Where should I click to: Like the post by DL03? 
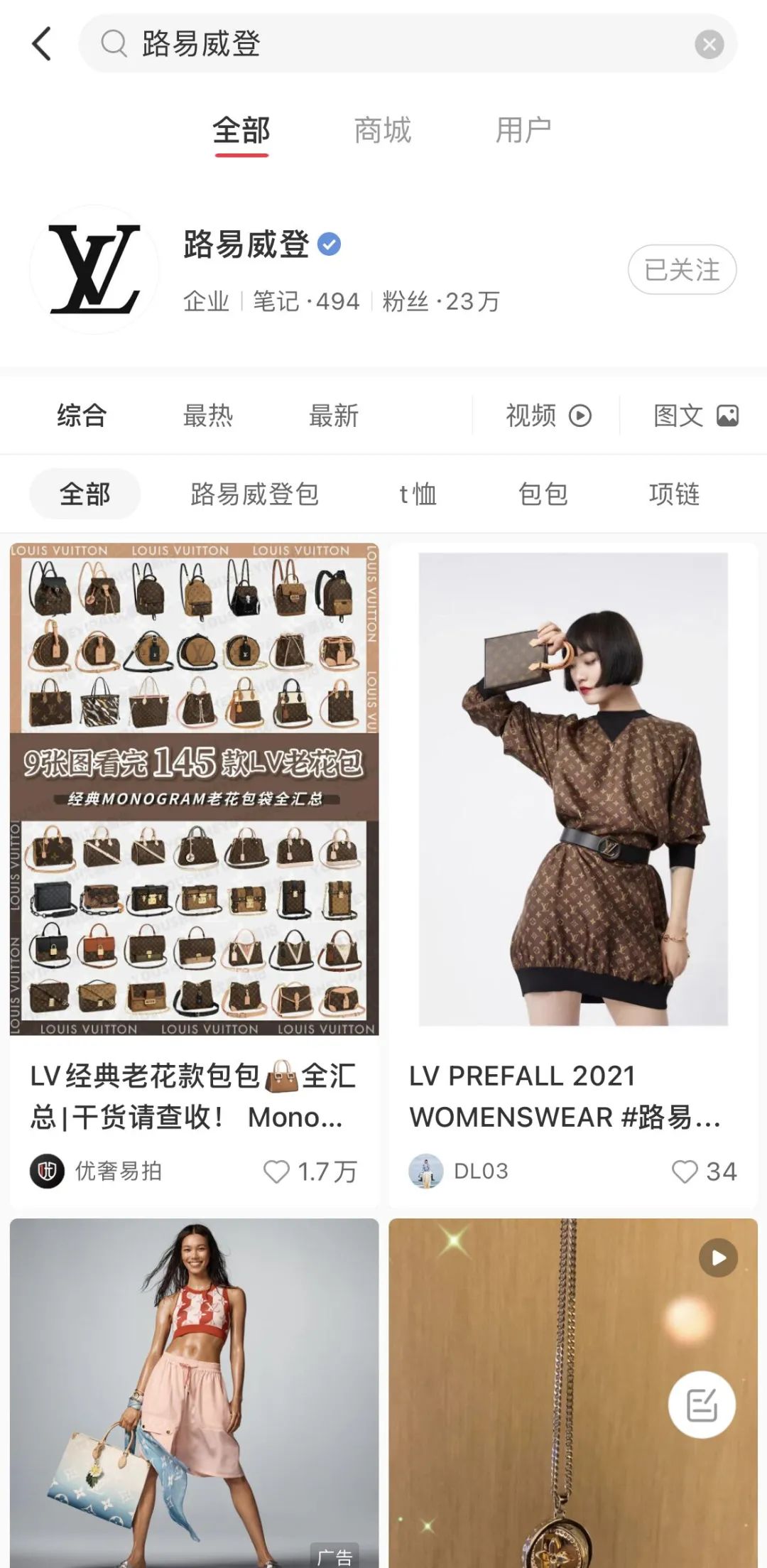685,1172
